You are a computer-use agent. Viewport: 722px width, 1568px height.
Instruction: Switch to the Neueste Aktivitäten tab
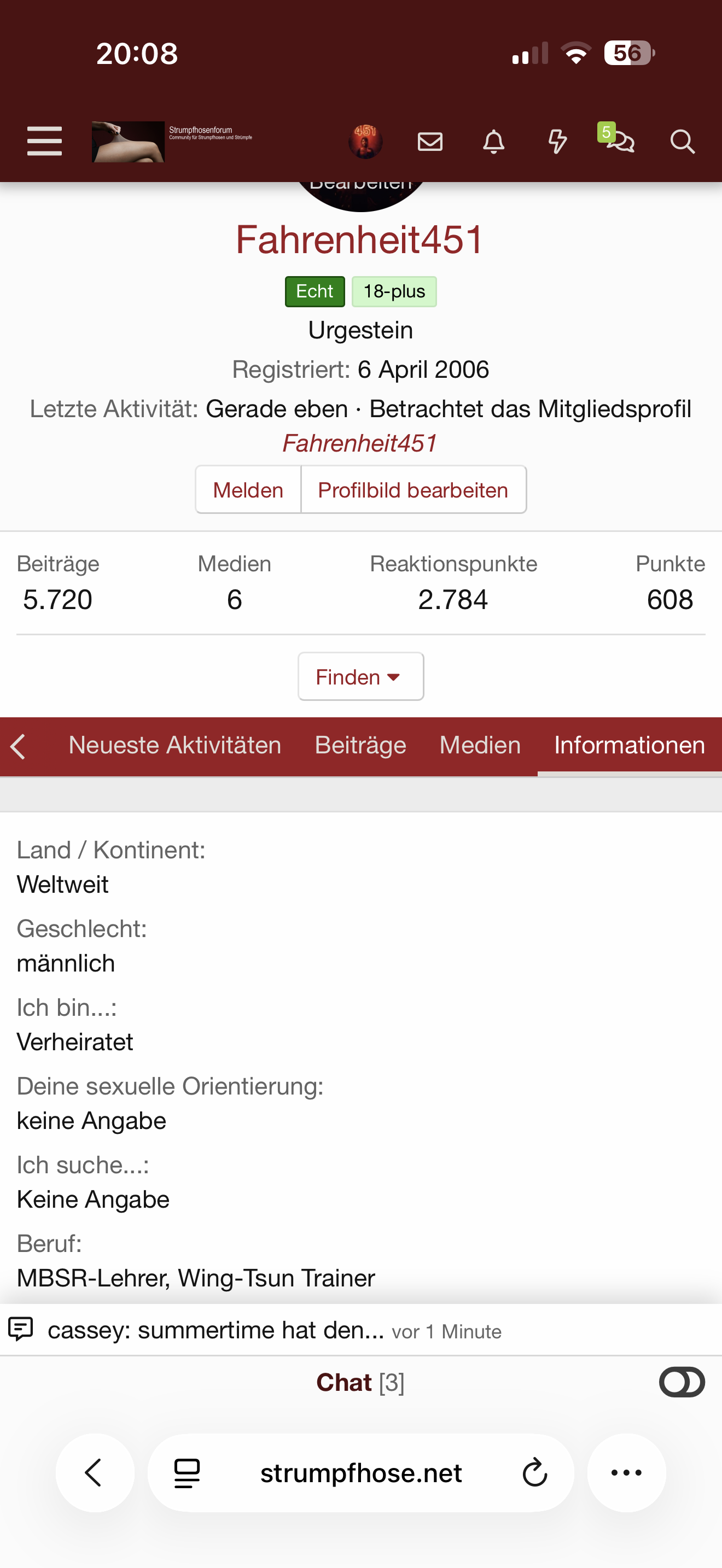[174, 746]
